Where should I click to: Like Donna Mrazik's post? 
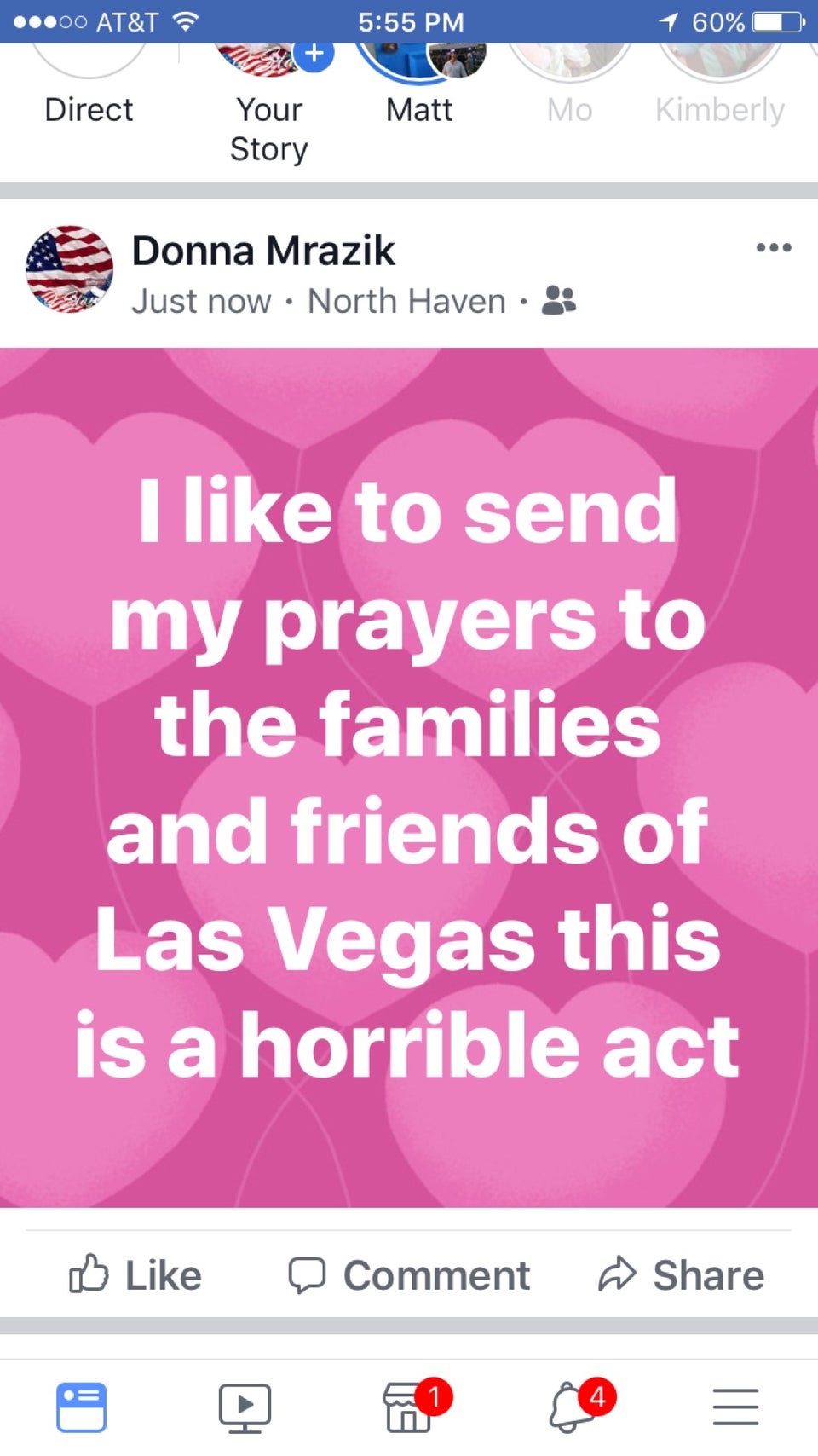tap(136, 1275)
